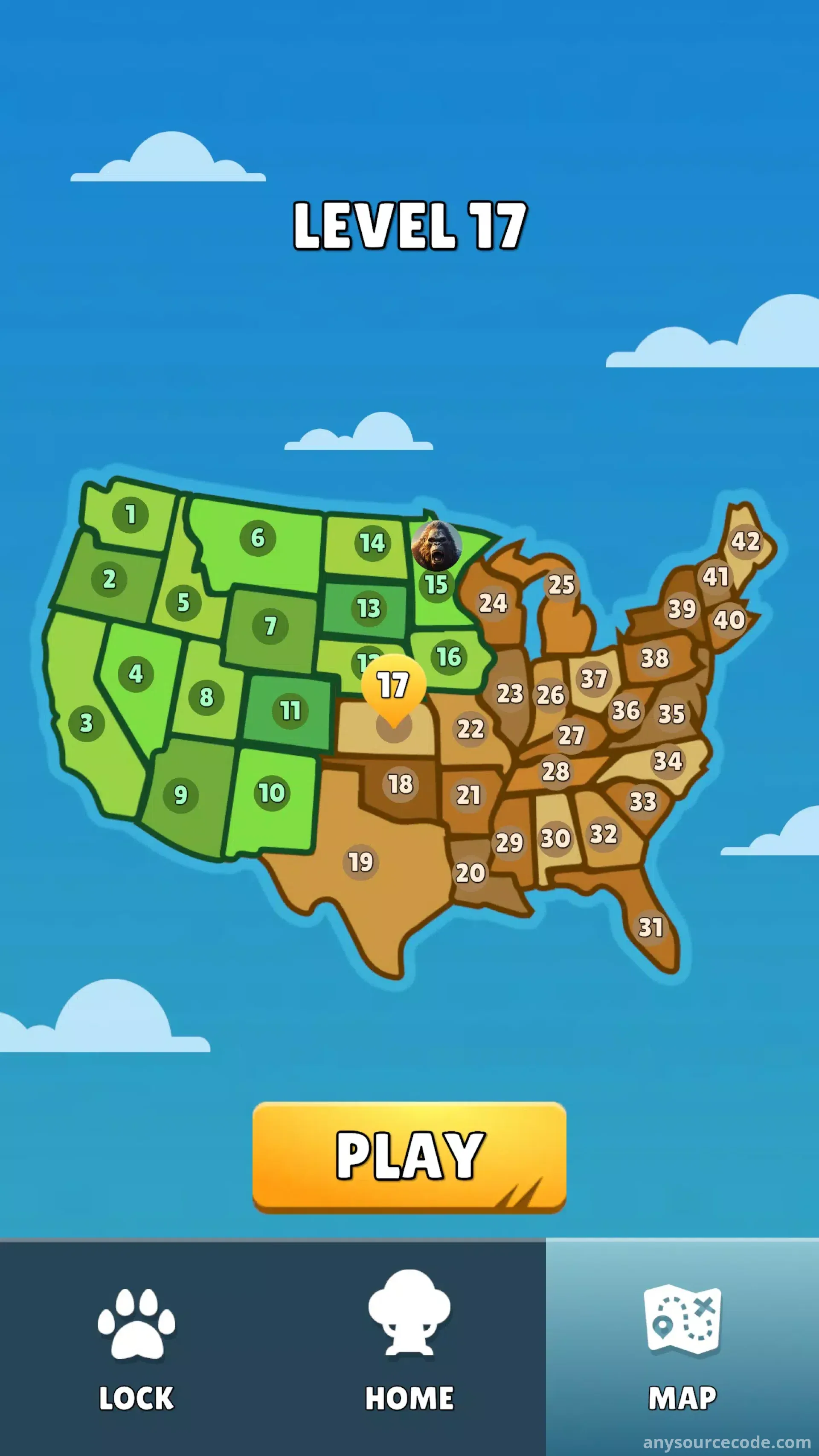Screen dimensions: 819x1456
Task: Choose level 6 on the map
Action: (x=258, y=538)
